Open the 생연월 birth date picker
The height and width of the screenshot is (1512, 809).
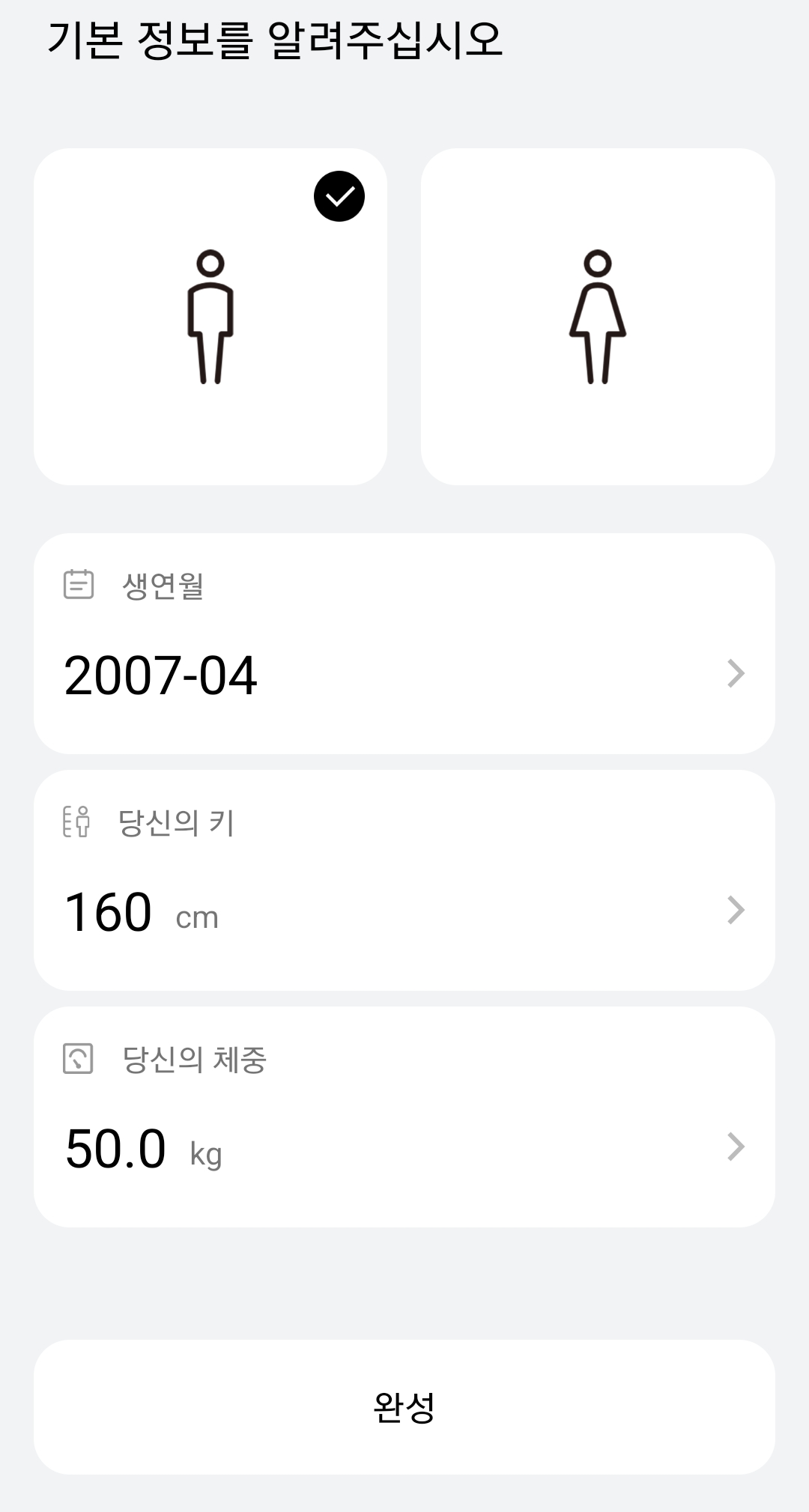(404, 643)
